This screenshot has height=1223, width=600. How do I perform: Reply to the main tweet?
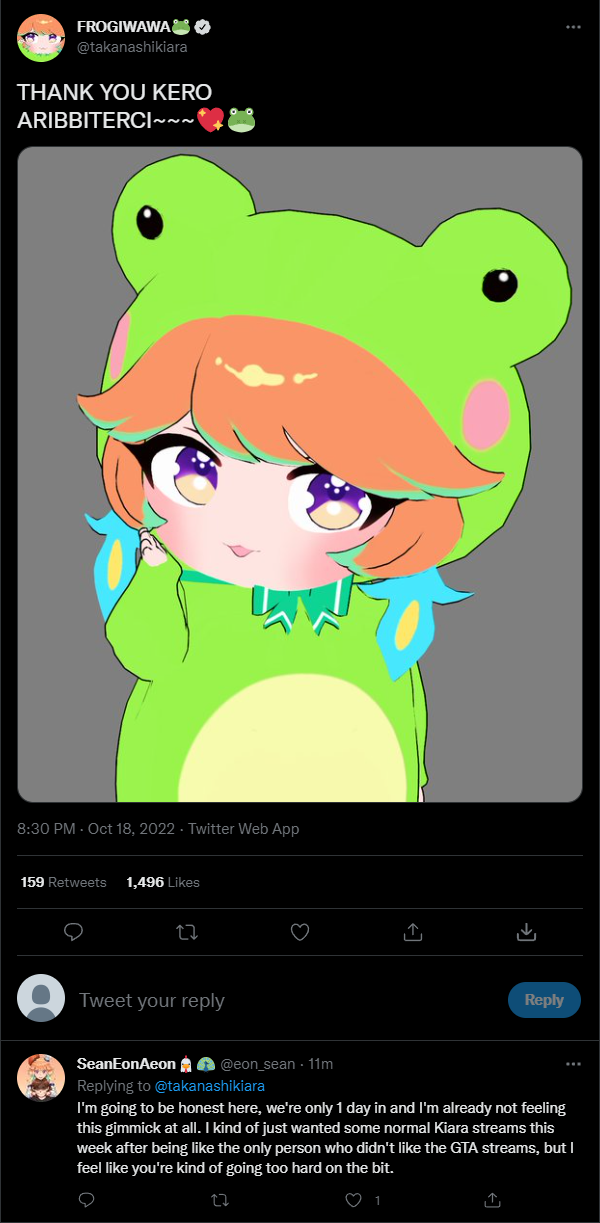pos(73,932)
